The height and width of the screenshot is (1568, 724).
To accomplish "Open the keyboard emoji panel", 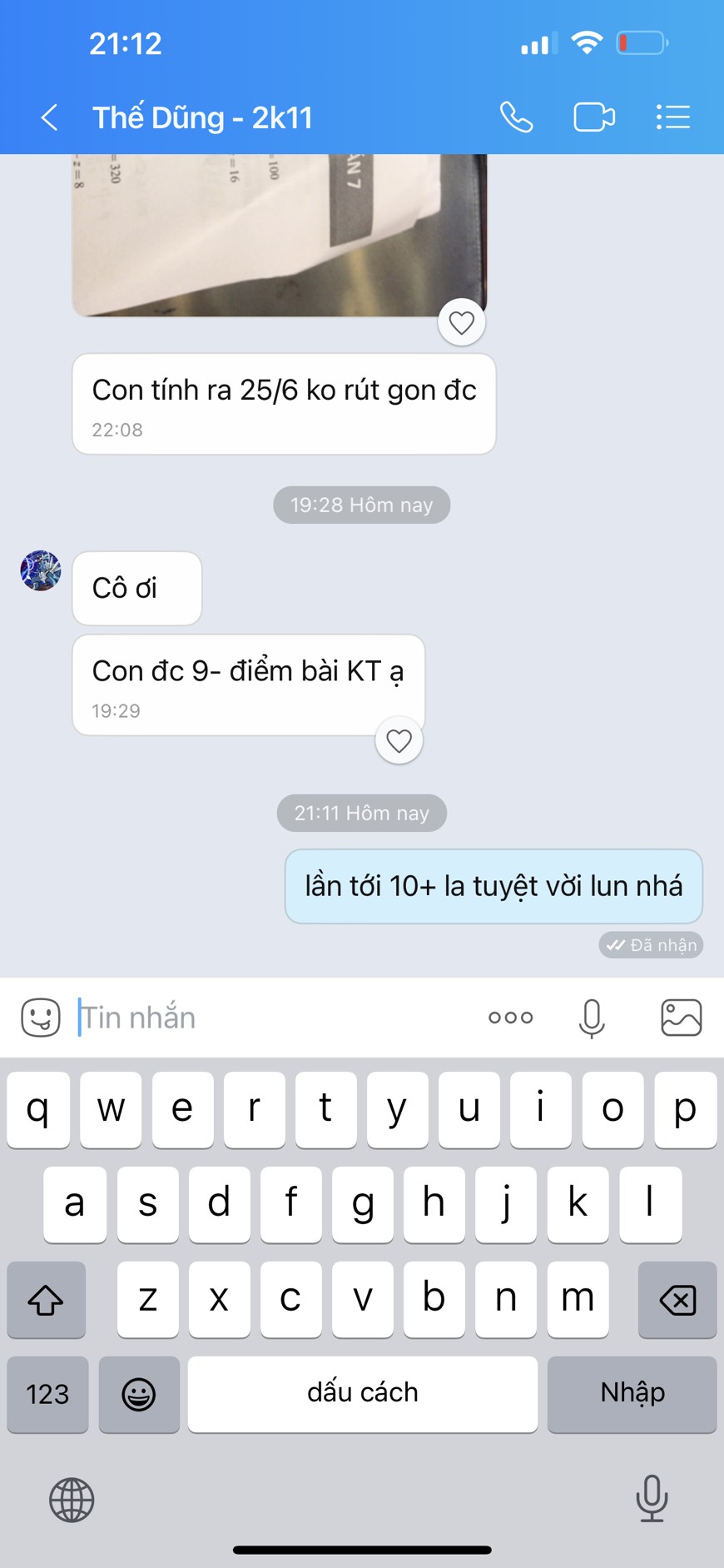I will pos(139,1394).
